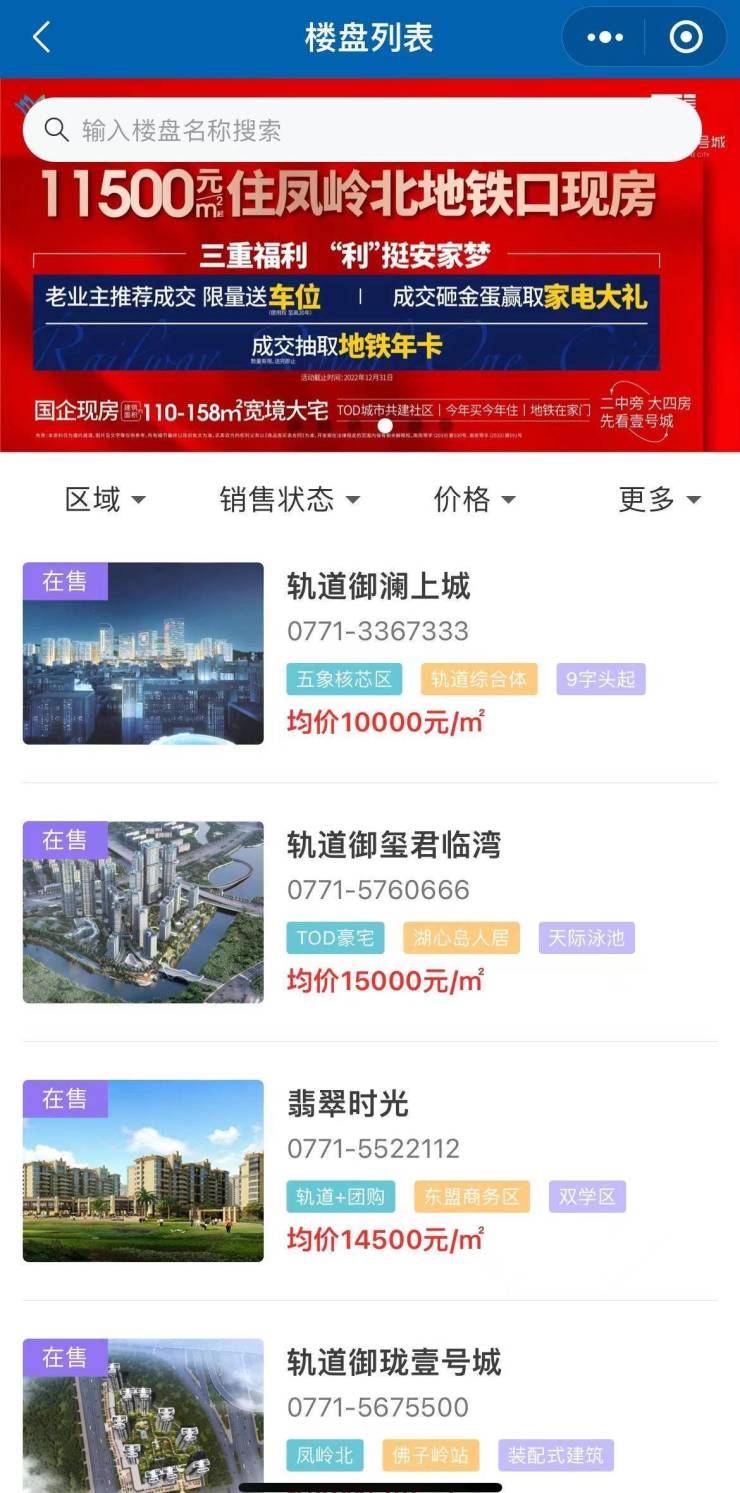Expand the 区域 filter dropdown
Screen dimensions: 740x1493
105,499
